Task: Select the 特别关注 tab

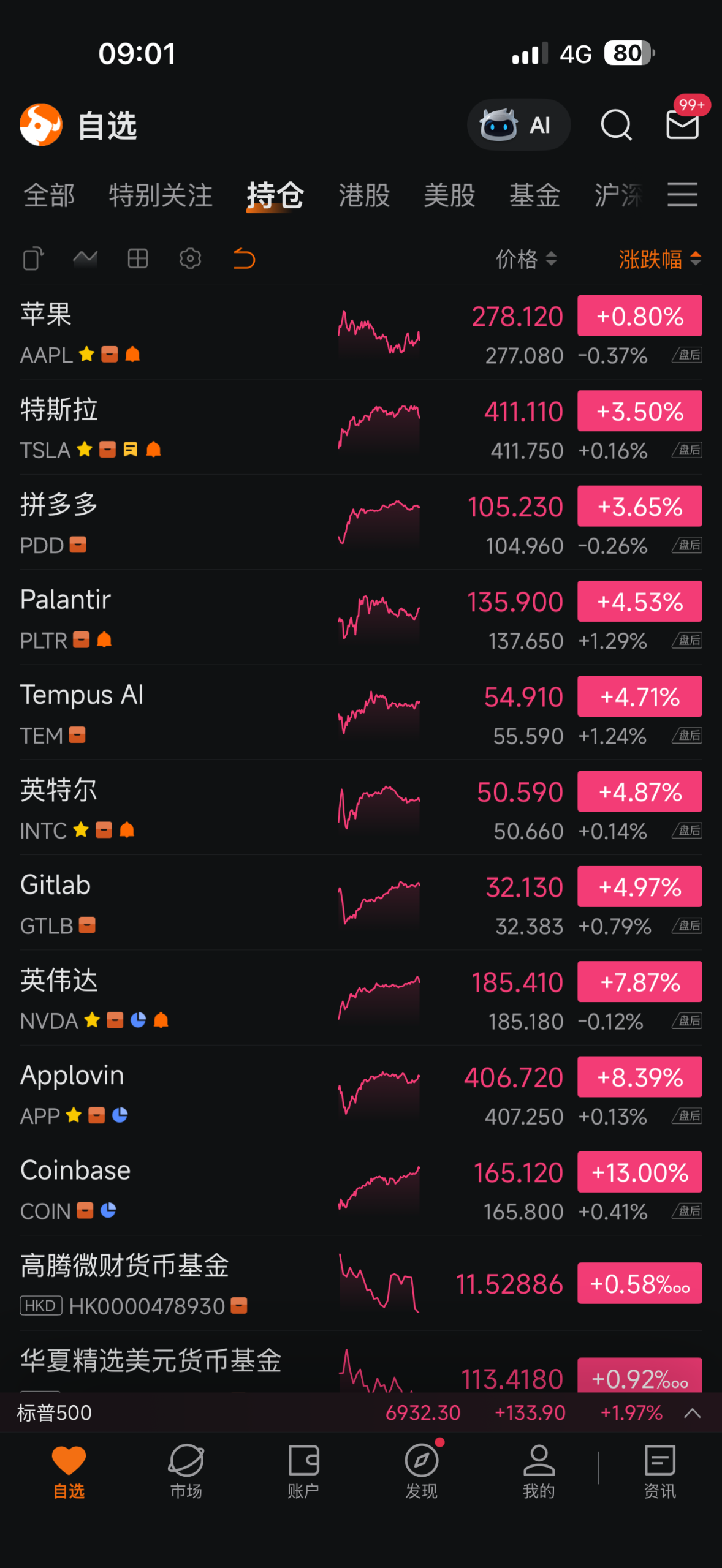Action: pos(161,196)
